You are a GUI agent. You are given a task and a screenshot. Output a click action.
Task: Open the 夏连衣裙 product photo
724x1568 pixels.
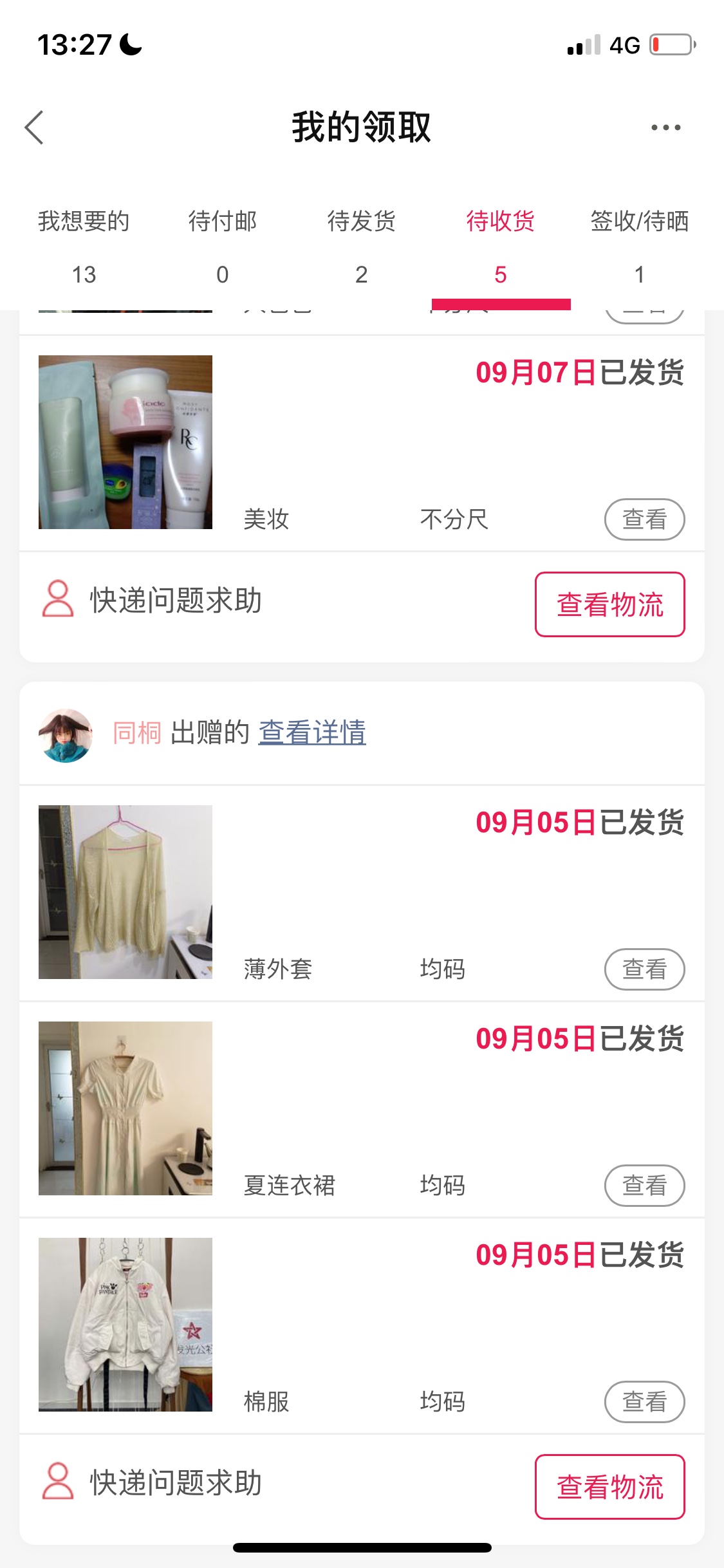pos(125,1108)
